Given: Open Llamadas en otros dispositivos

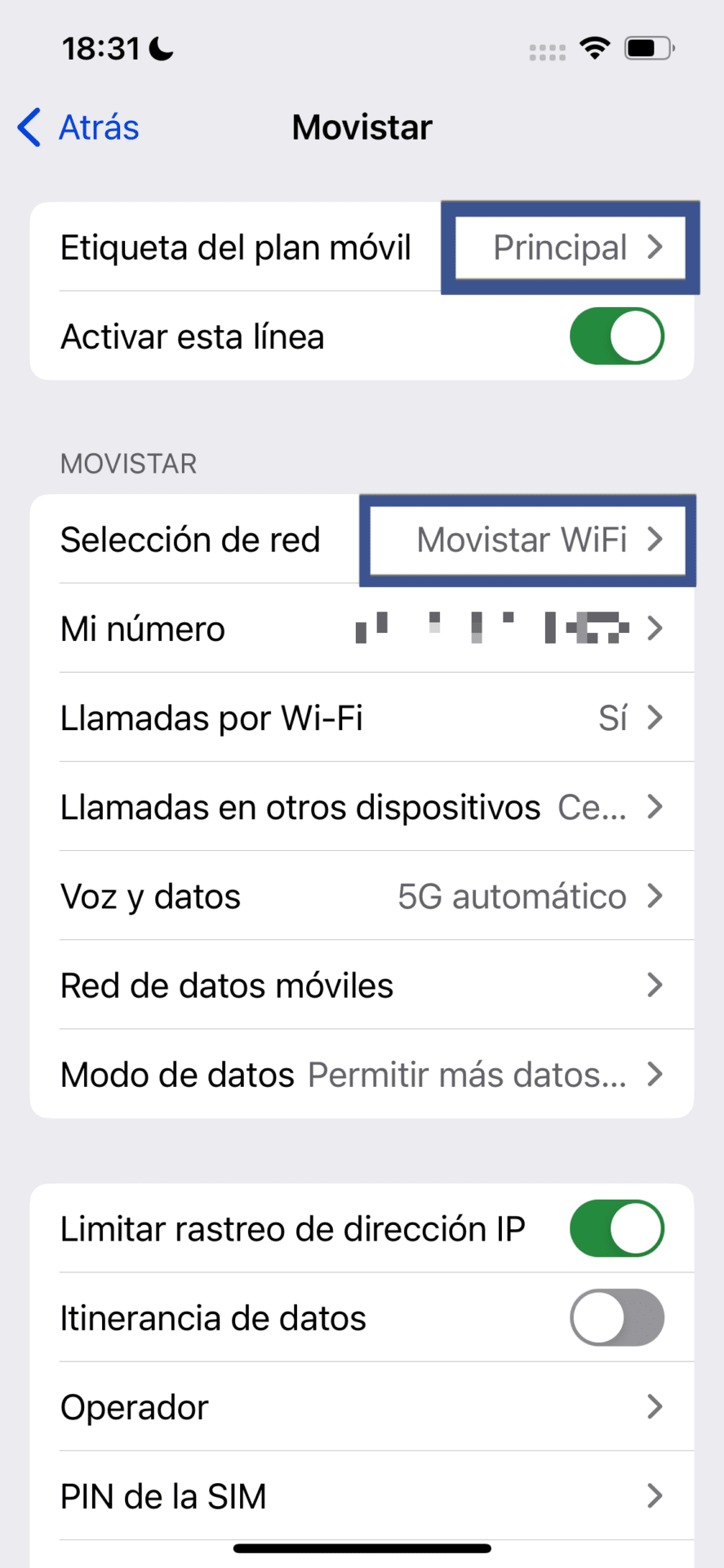Looking at the screenshot, I should click(362, 806).
